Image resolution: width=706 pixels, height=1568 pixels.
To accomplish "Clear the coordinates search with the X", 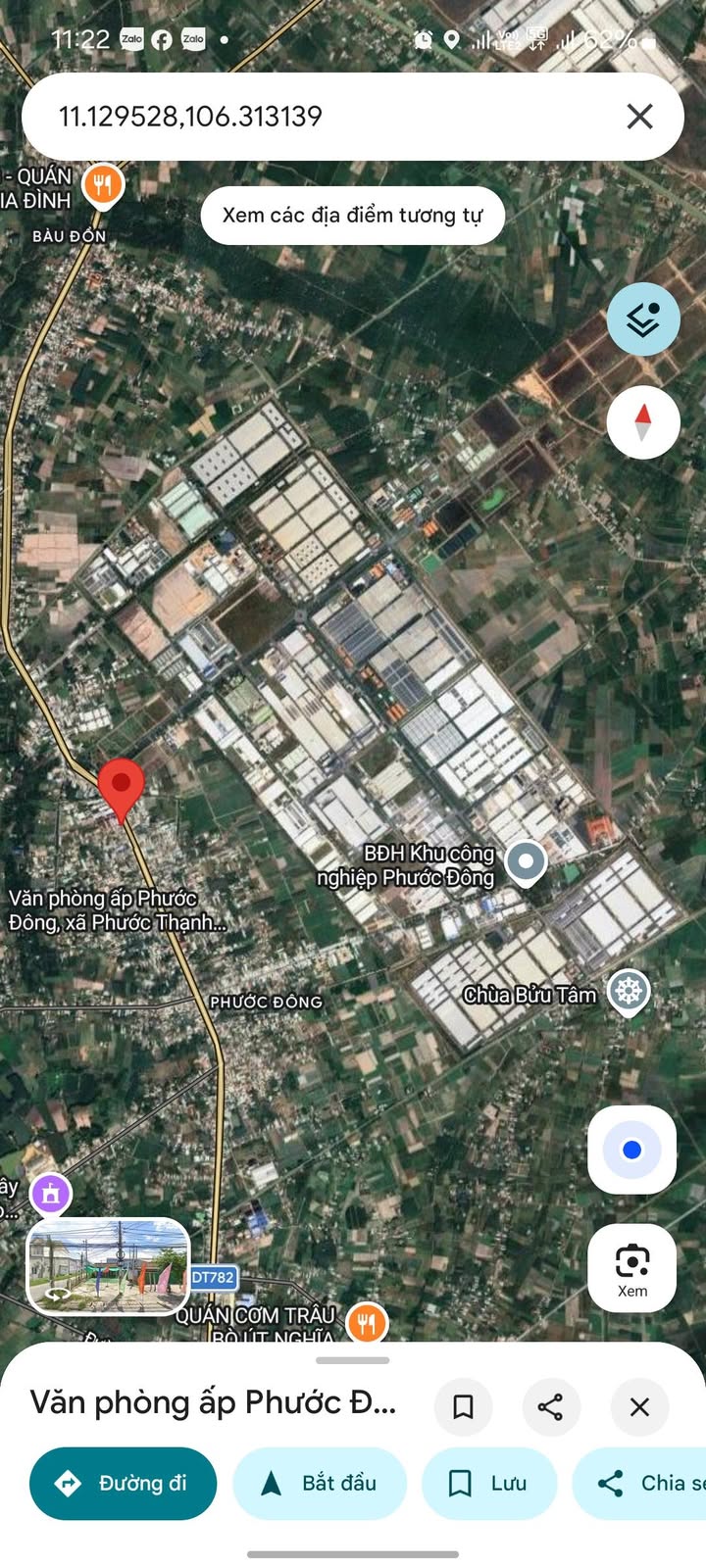I will [x=639, y=117].
